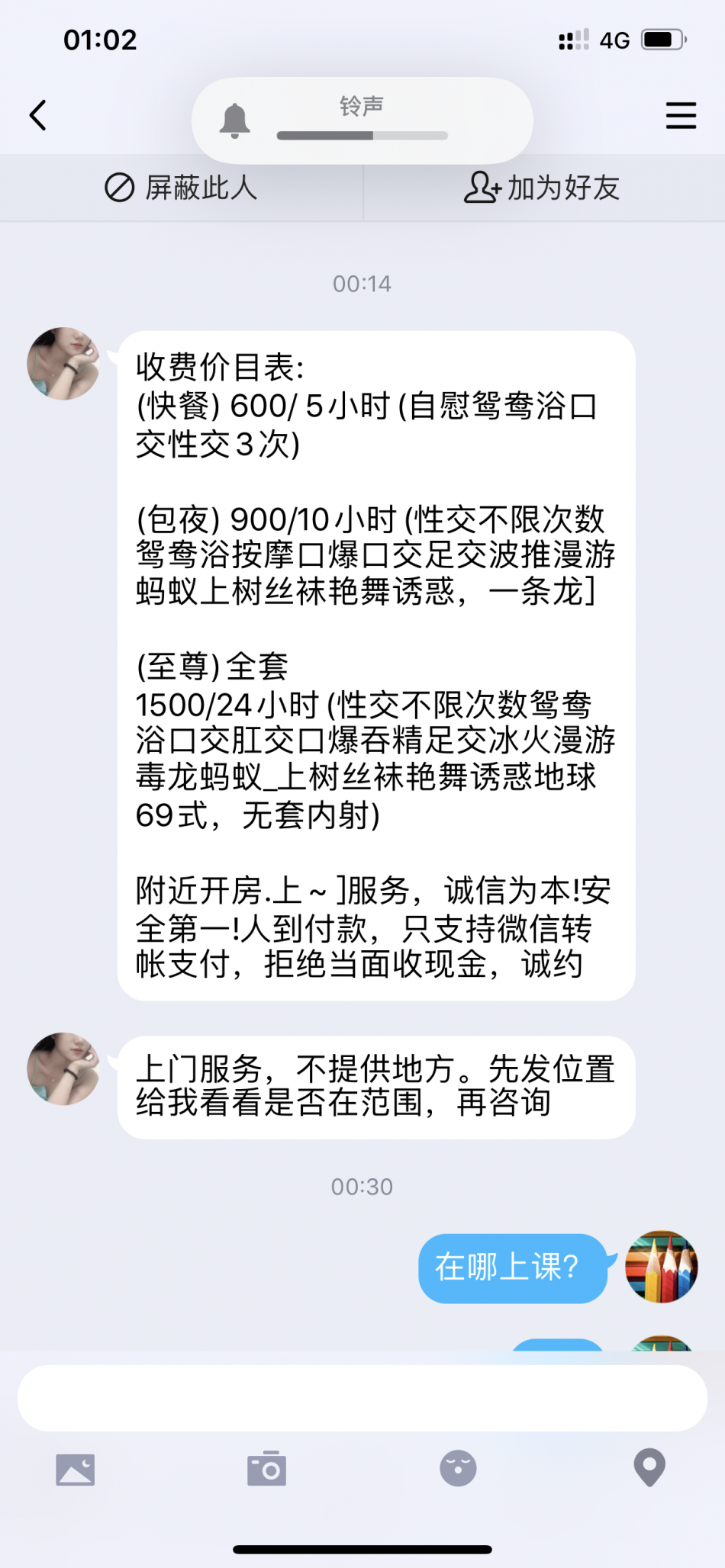The height and width of the screenshot is (1568, 725).
Task: Open the camera icon to take photo
Action: 266,1469
